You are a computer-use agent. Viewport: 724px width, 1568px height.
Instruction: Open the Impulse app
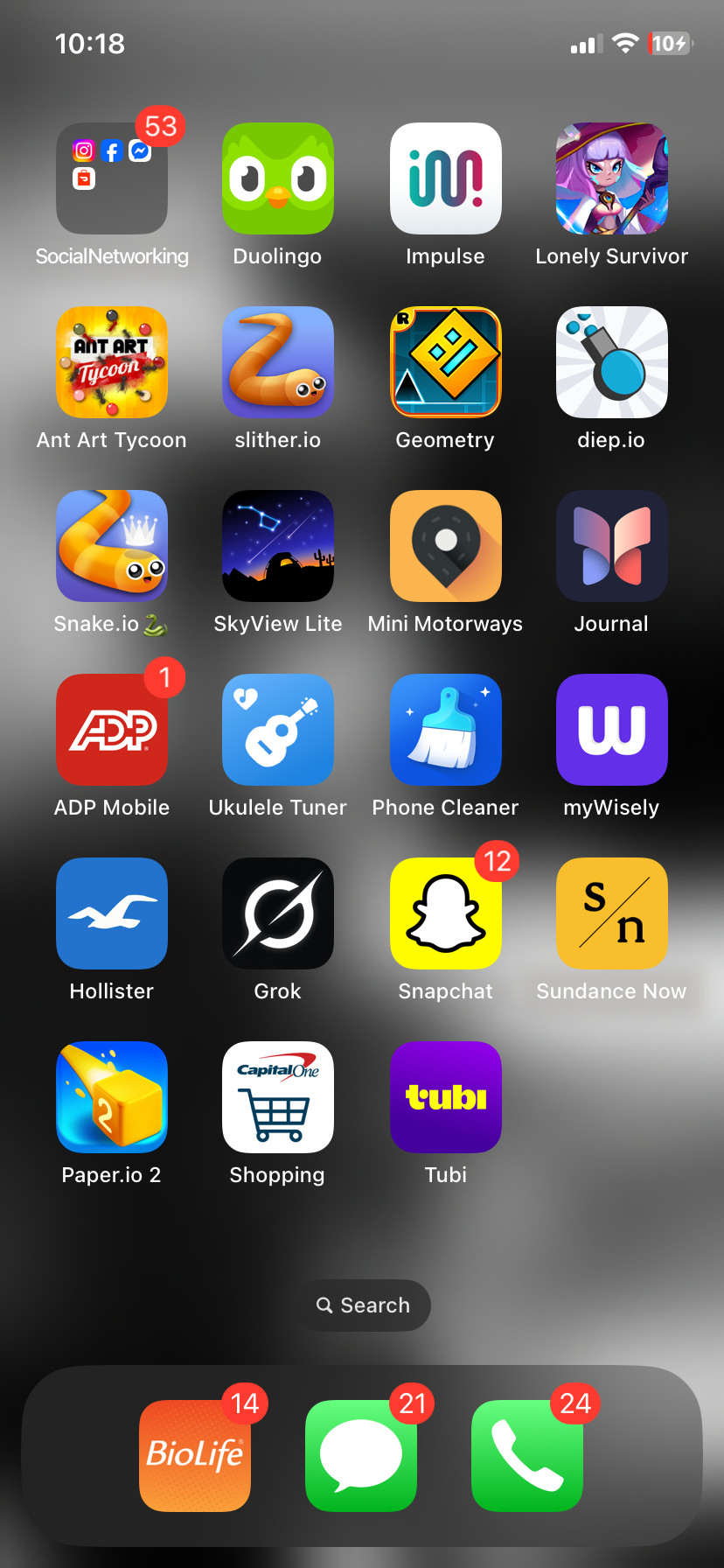point(445,178)
